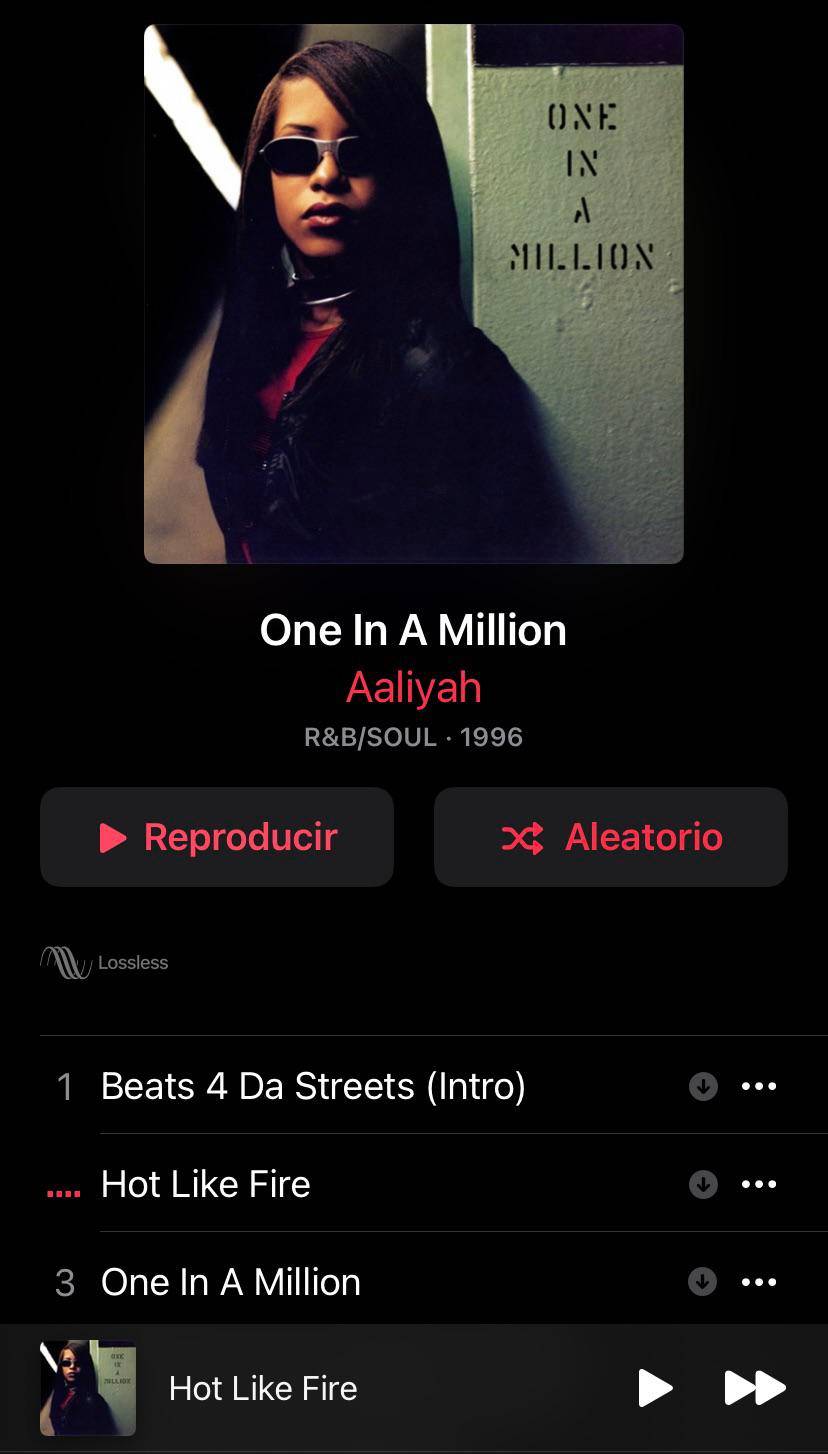Open more options for Beats 4 Da Streets
This screenshot has height=1454, width=828.
pos(759,1085)
